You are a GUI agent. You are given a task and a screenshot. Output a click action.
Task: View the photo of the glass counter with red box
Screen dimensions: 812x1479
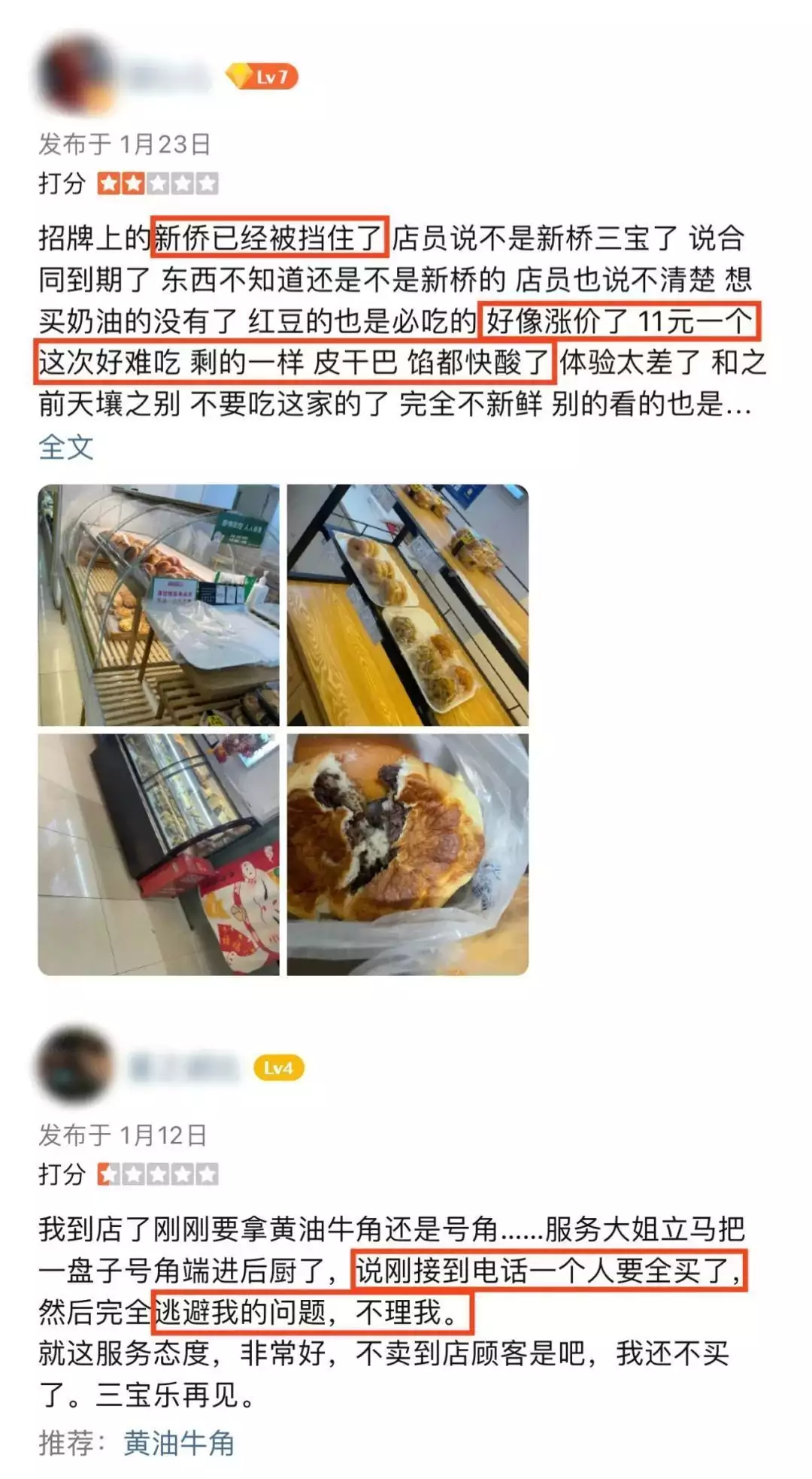coord(159,855)
